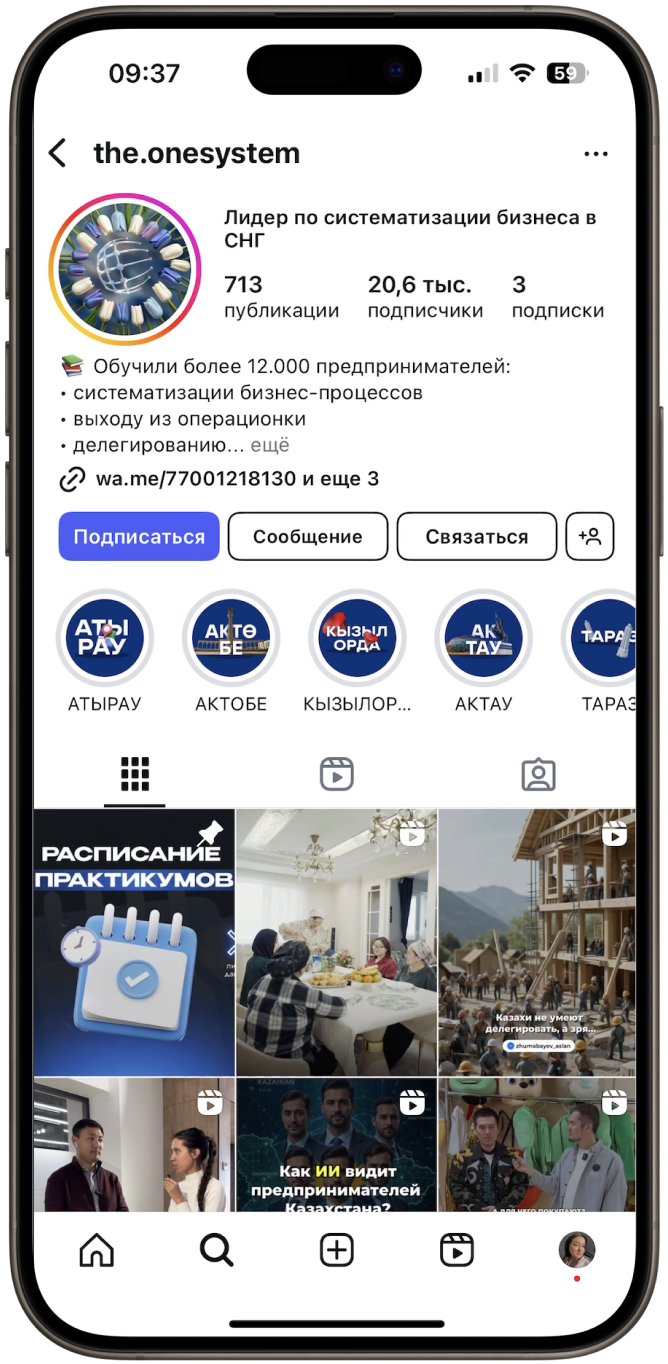Show suggested accounts via add-person icon
This screenshot has width=668, height=1364.
click(590, 536)
